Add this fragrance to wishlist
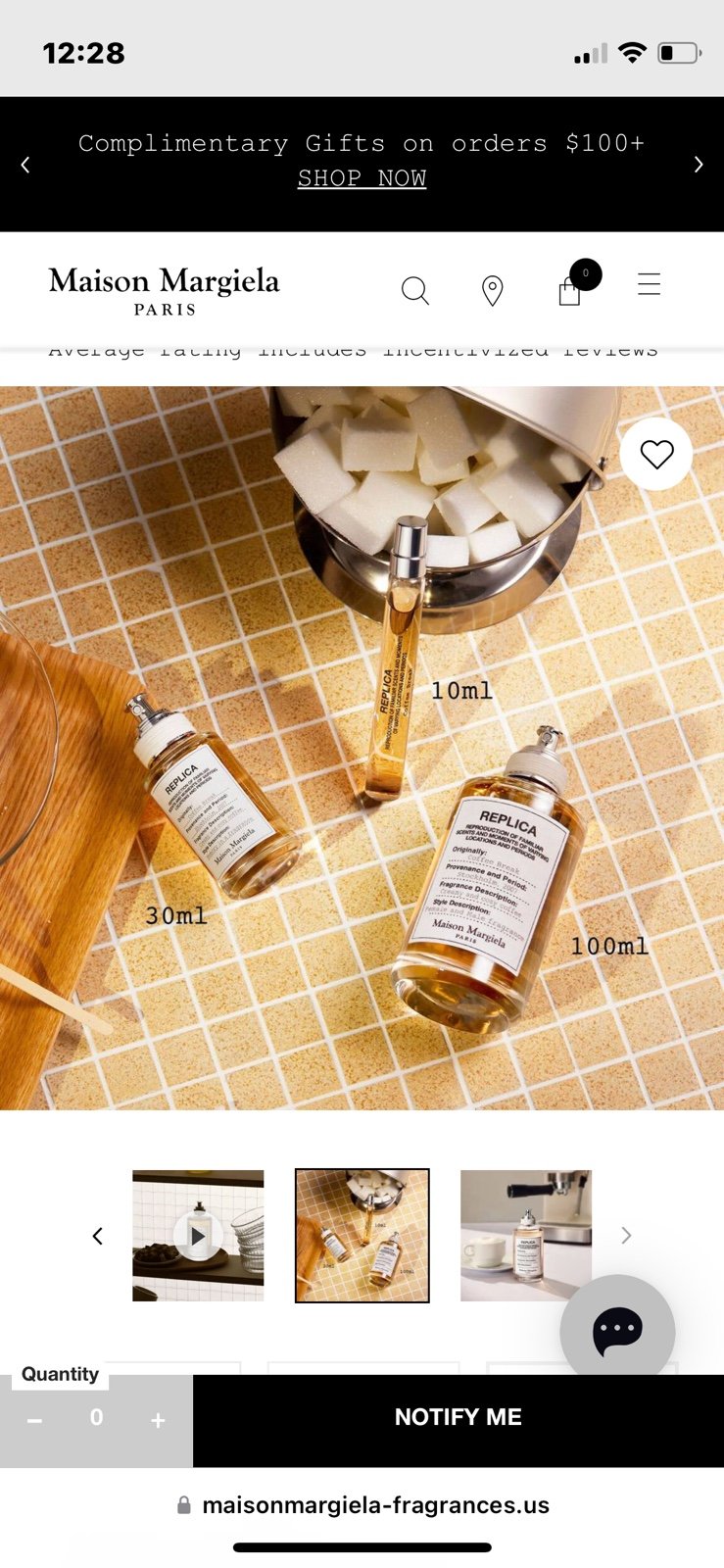724x1568 pixels. pyautogui.click(x=656, y=454)
